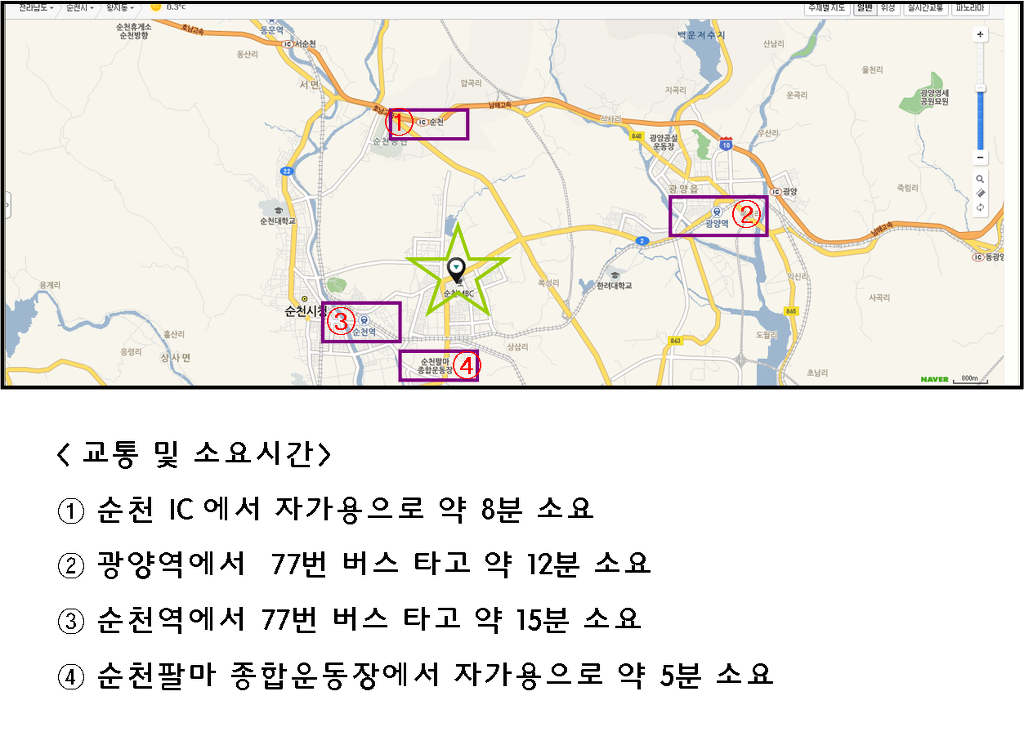Tap the zoom level slider handle
The height and width of the screenshot is (754, 1024).
[x=980, y=90]
